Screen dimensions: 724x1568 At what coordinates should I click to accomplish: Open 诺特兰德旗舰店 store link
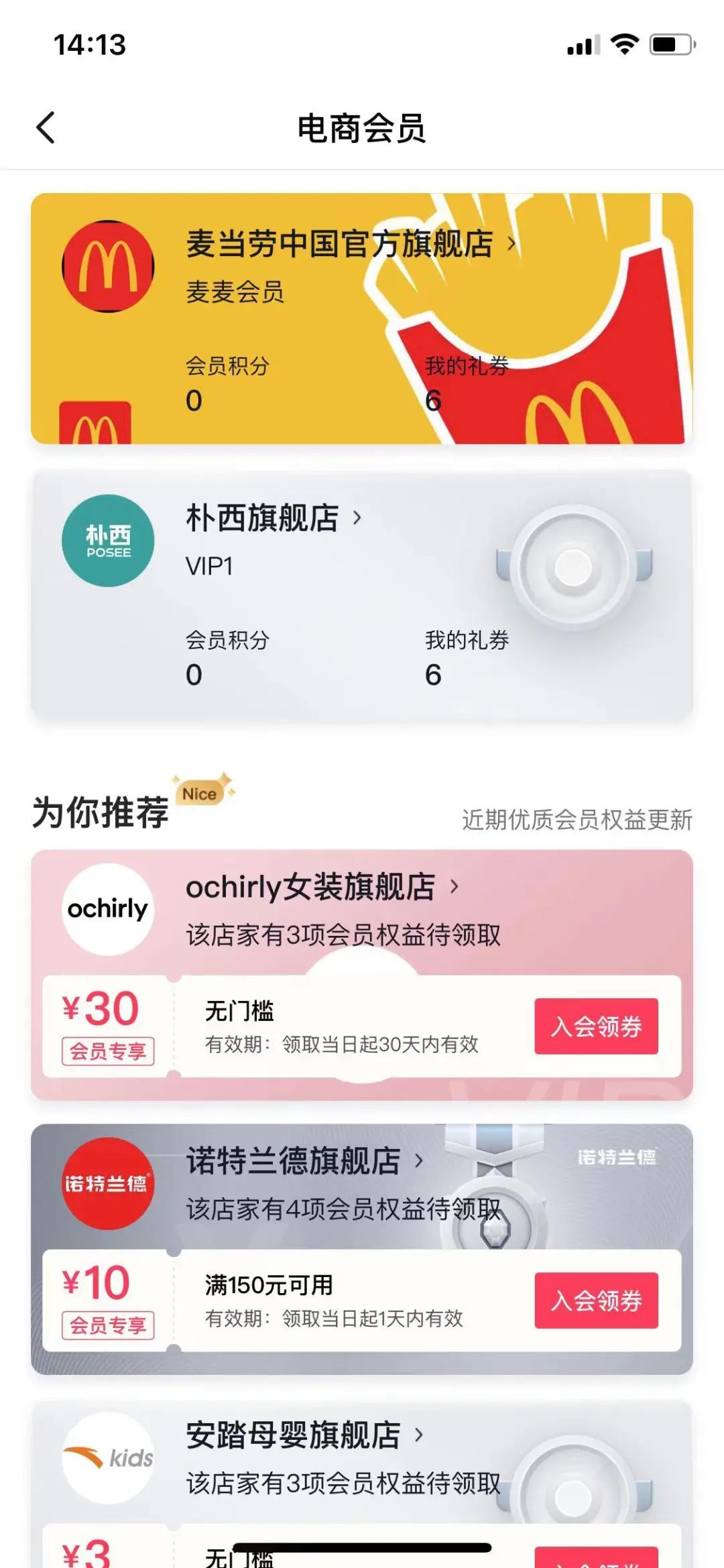(305, 1161)
